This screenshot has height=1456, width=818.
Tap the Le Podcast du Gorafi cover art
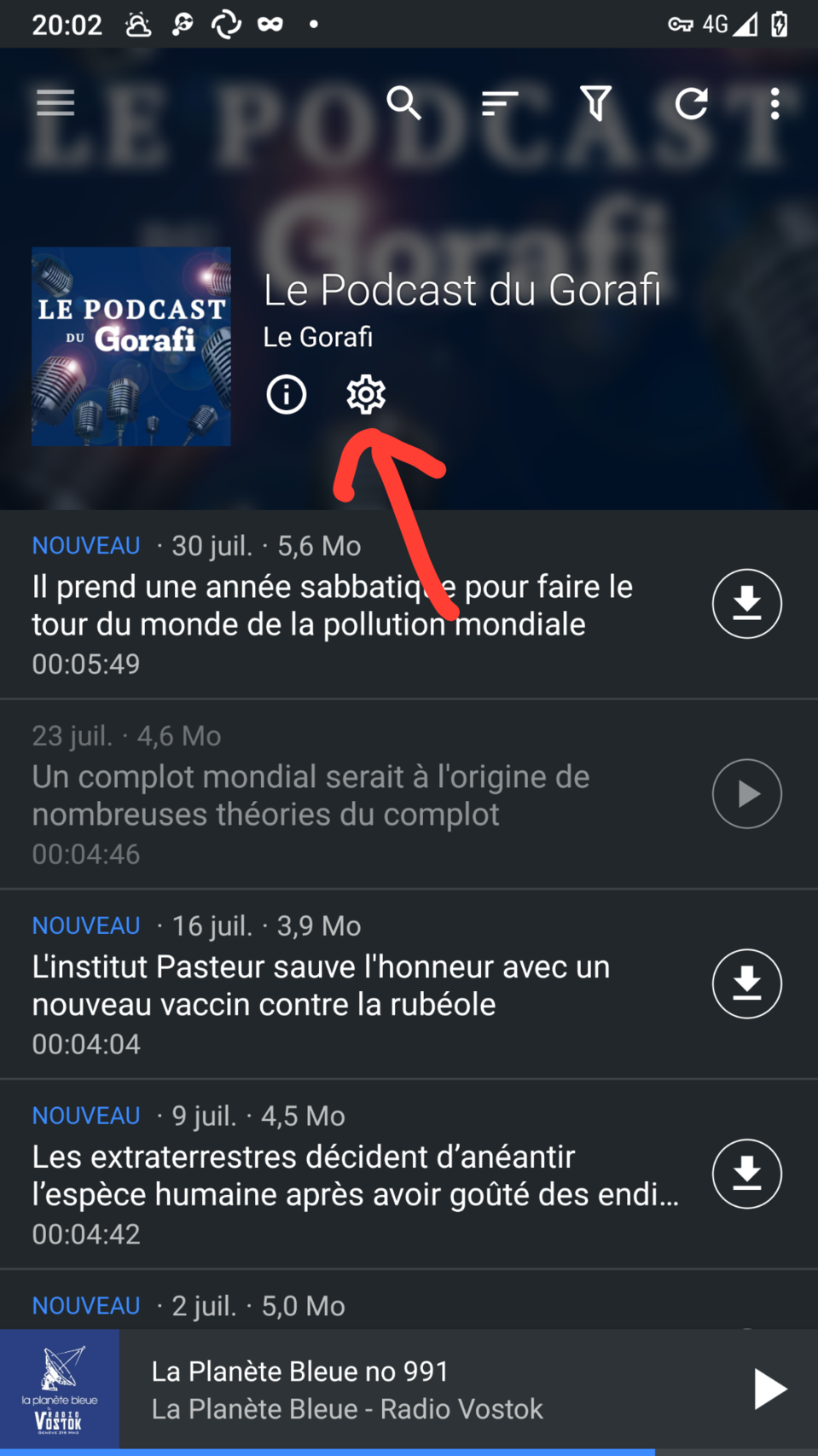131,346
